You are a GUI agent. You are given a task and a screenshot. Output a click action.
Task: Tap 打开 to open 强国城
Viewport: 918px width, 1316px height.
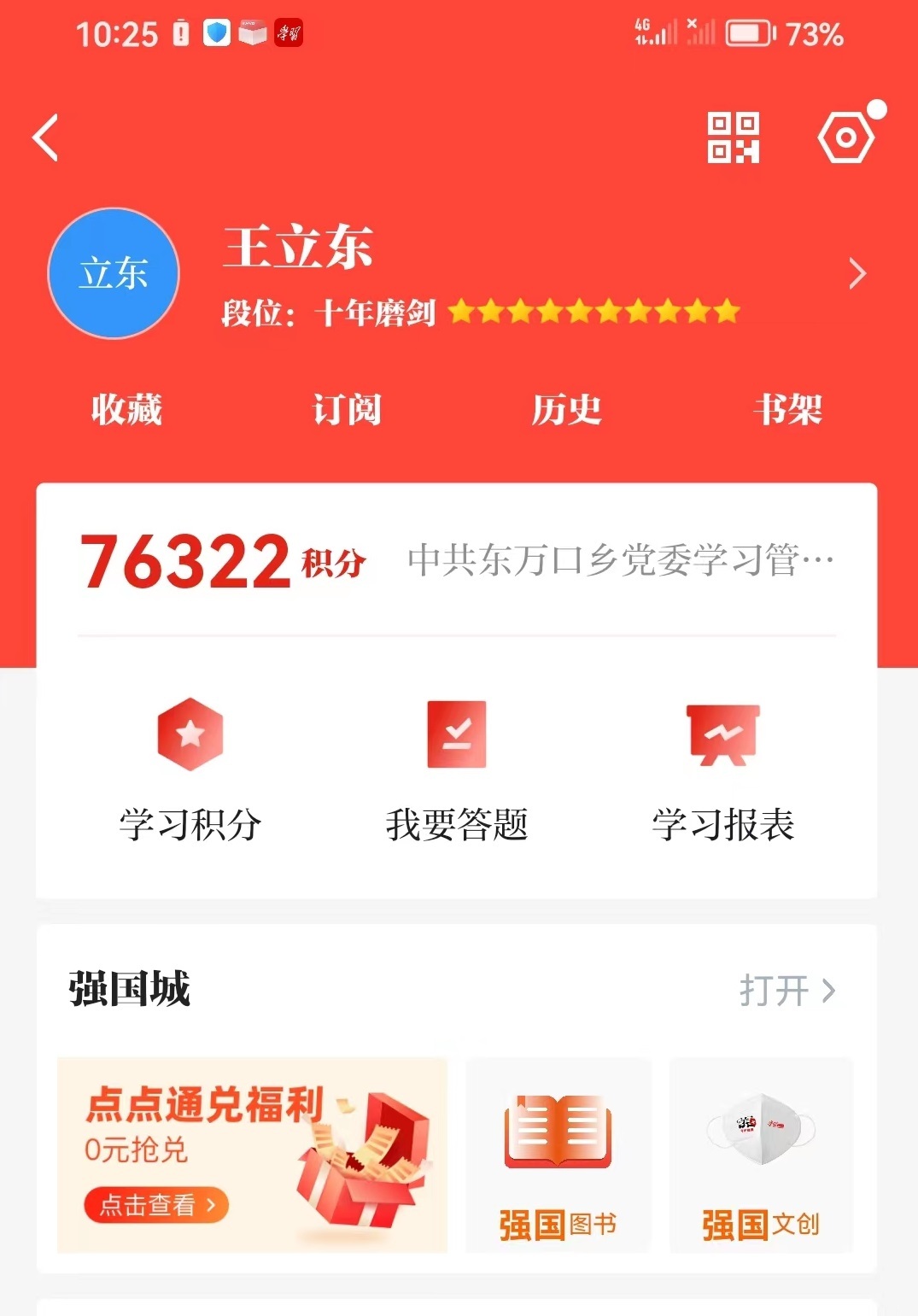tap(786, 991)
